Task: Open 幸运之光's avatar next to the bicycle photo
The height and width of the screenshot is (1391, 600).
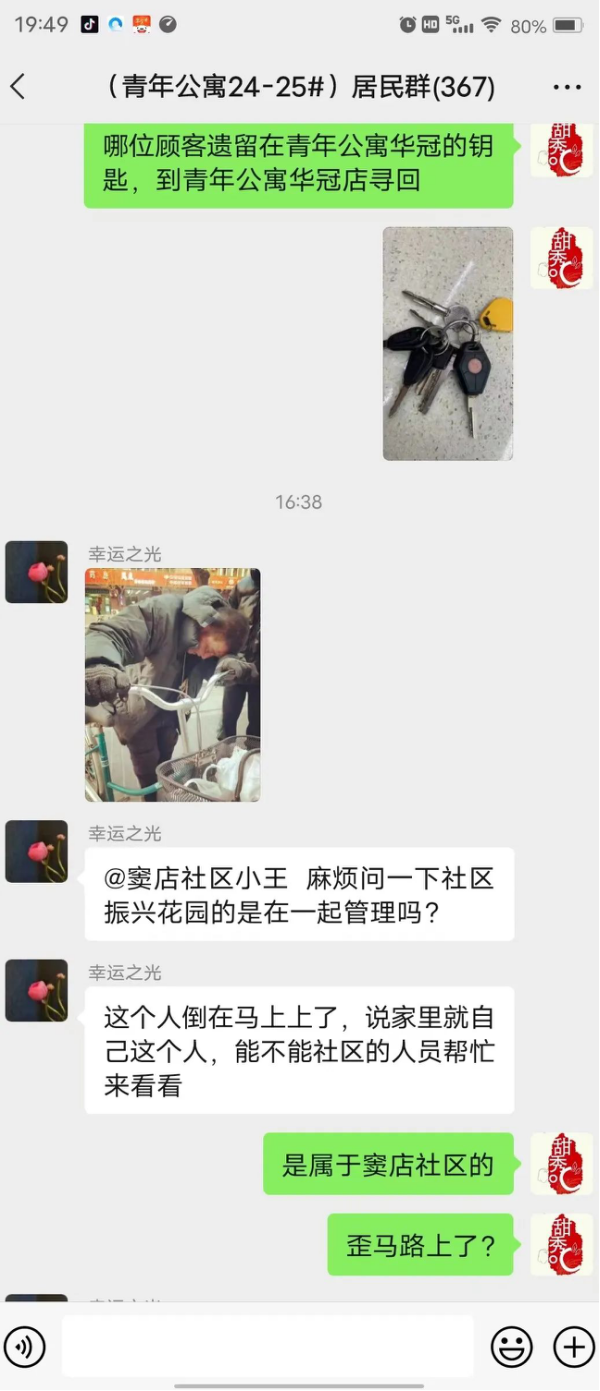Action: [x=36, y=572]
